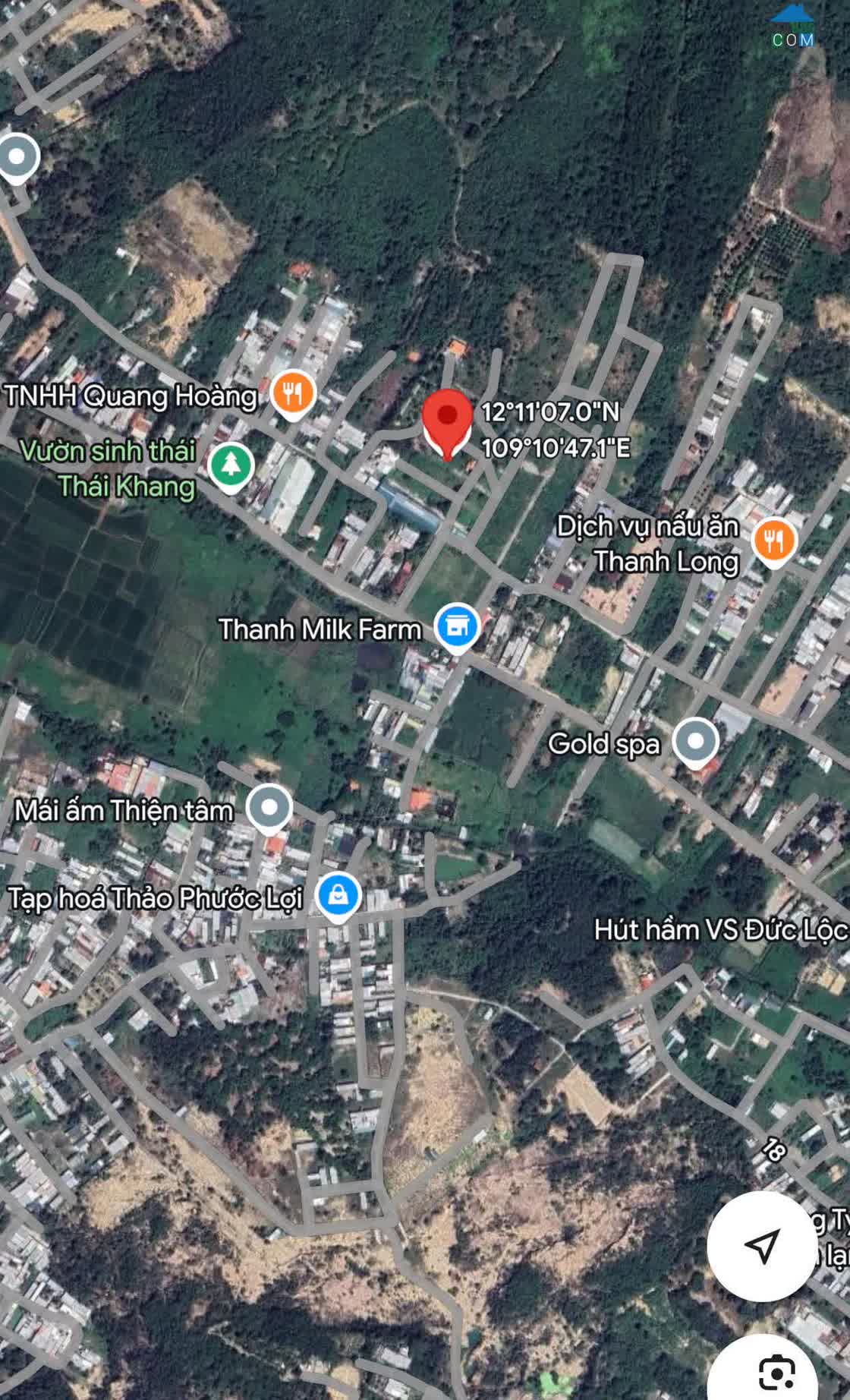Tap the Thanh Milk Farm shop marker
This screenshot has height=1400, width=850.
[457, 629]
